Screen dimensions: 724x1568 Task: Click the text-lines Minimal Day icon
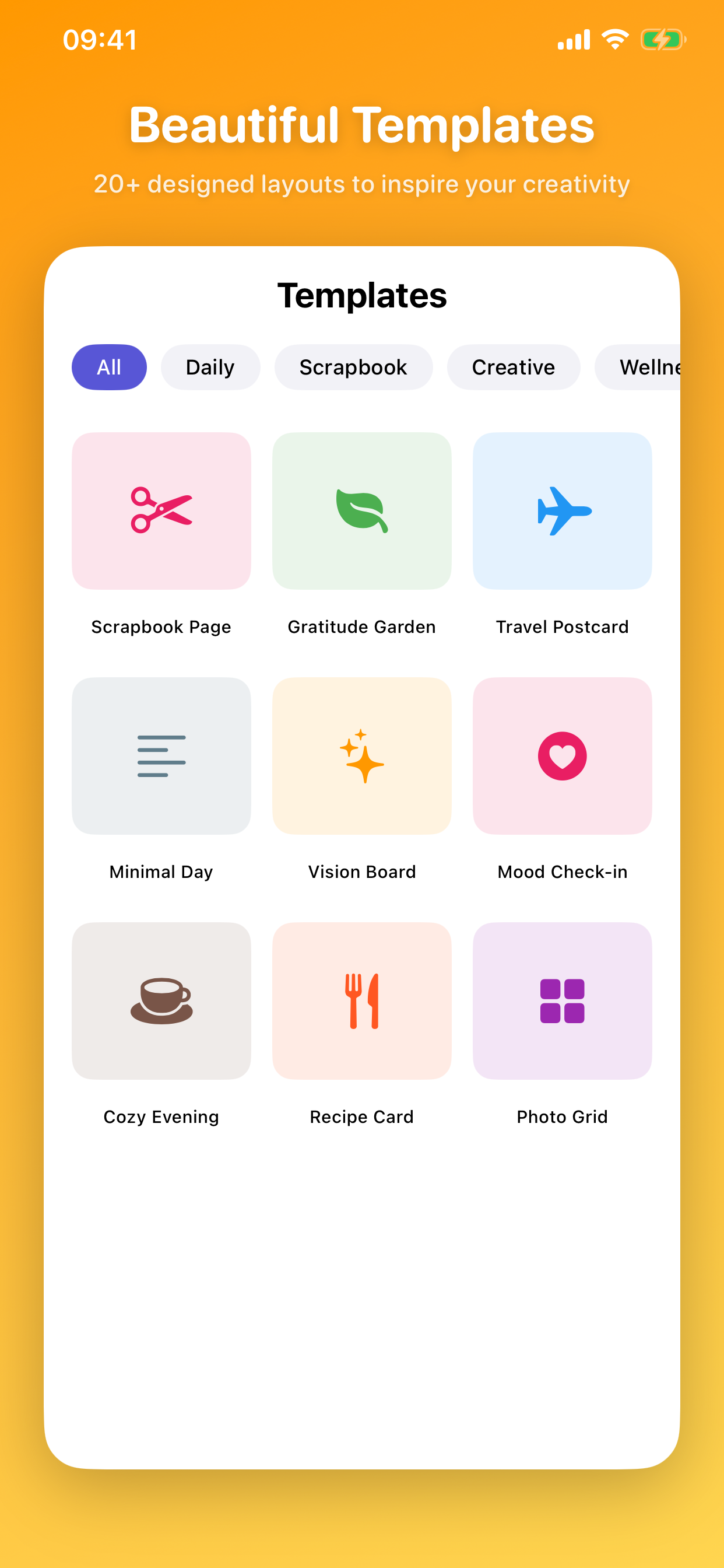[161, 755]
